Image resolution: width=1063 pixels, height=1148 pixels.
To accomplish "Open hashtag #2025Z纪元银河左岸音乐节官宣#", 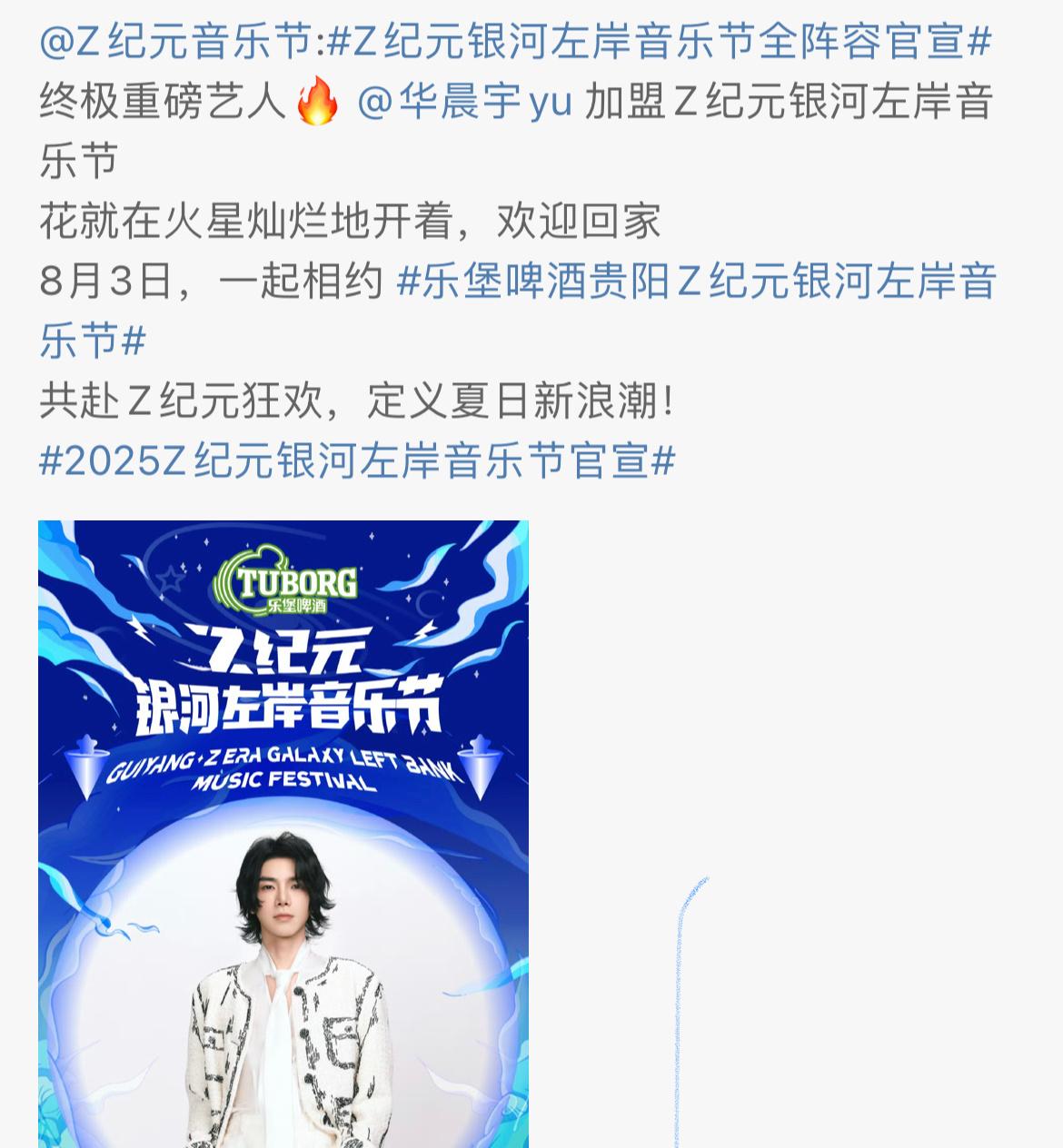I will [357, 461].
